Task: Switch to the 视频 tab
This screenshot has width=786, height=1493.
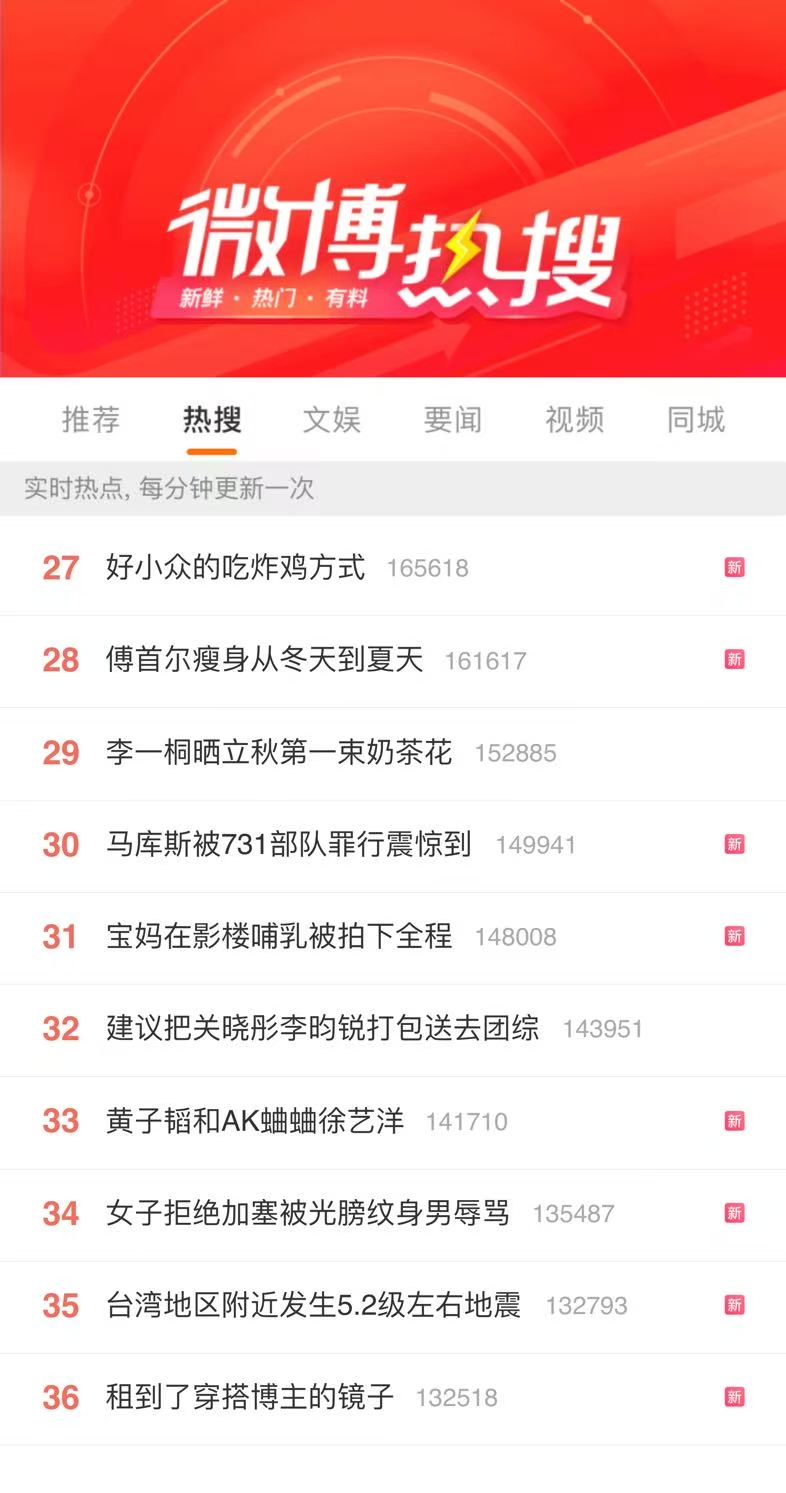Action: point(574,419)
